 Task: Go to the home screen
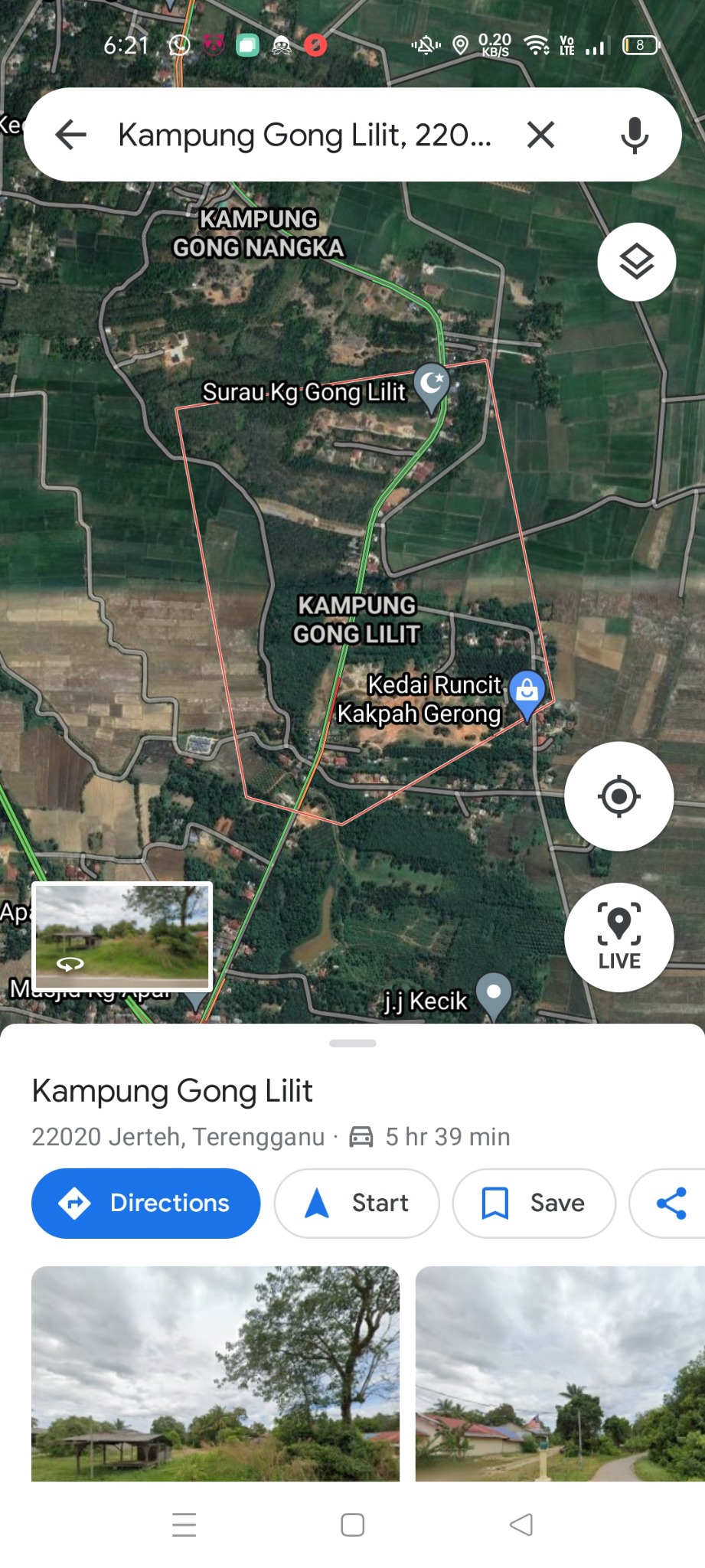click(x=352, y=1524)
